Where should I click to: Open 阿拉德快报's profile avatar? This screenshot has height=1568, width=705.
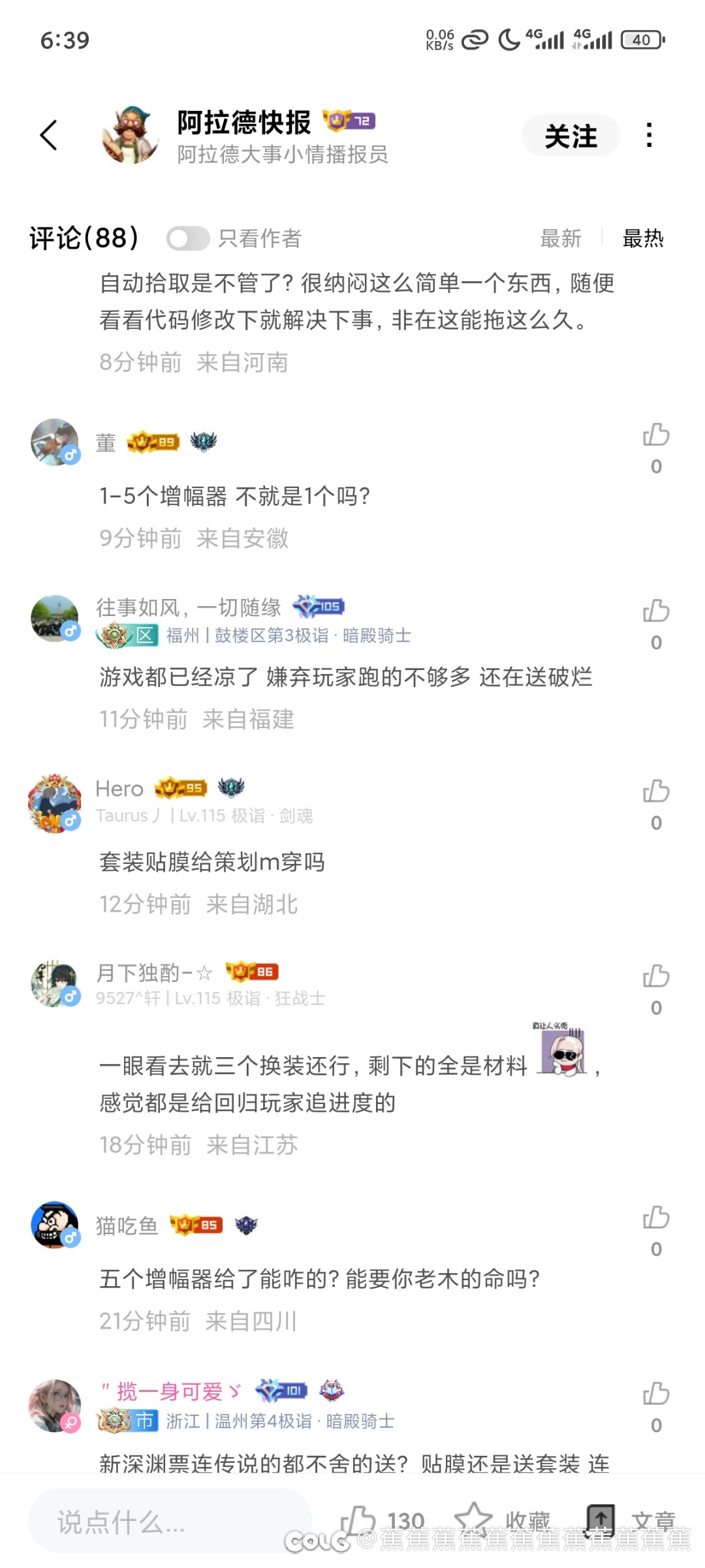131,135
